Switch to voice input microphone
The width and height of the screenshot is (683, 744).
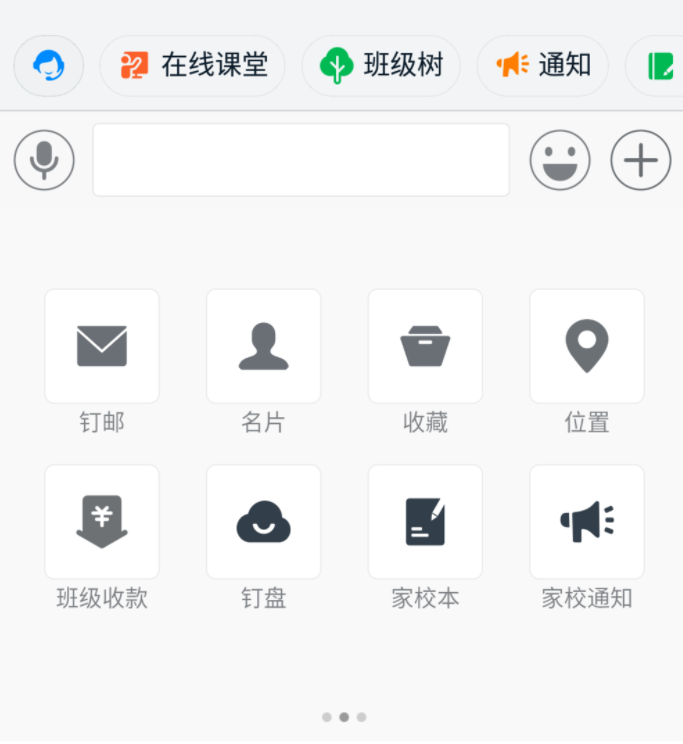[44, 160]
